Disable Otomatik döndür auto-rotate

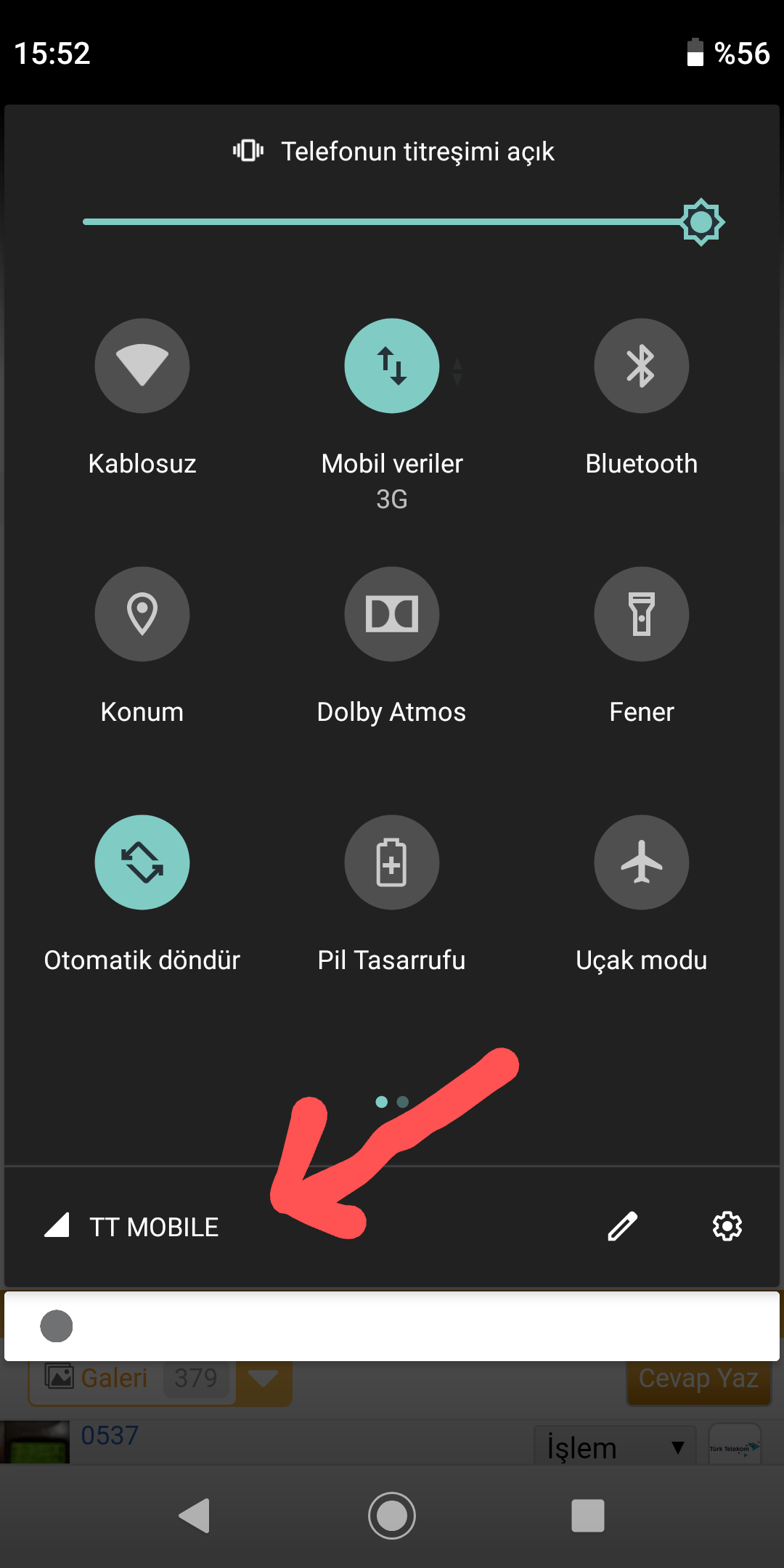pos(142,862)
